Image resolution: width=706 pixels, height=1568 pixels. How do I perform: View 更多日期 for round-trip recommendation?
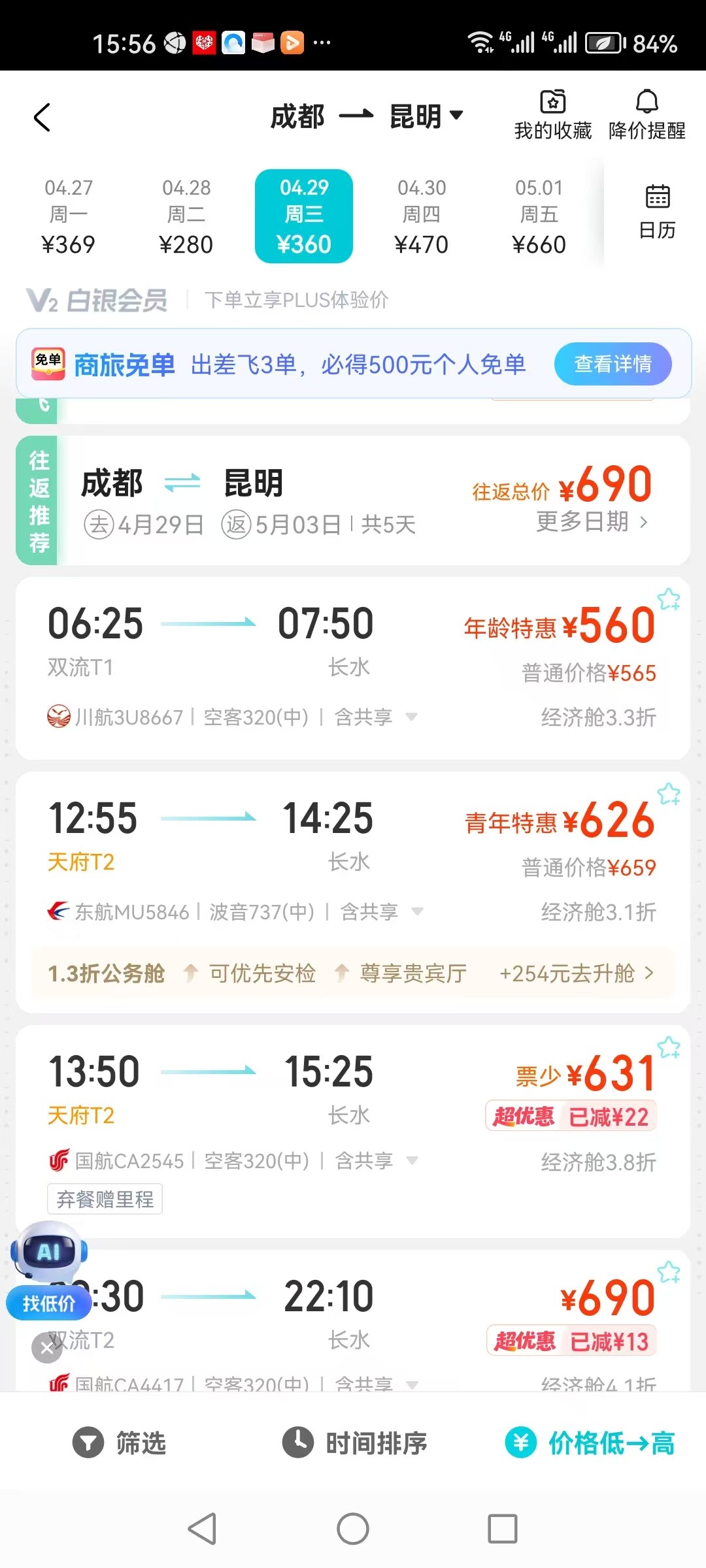592,522
